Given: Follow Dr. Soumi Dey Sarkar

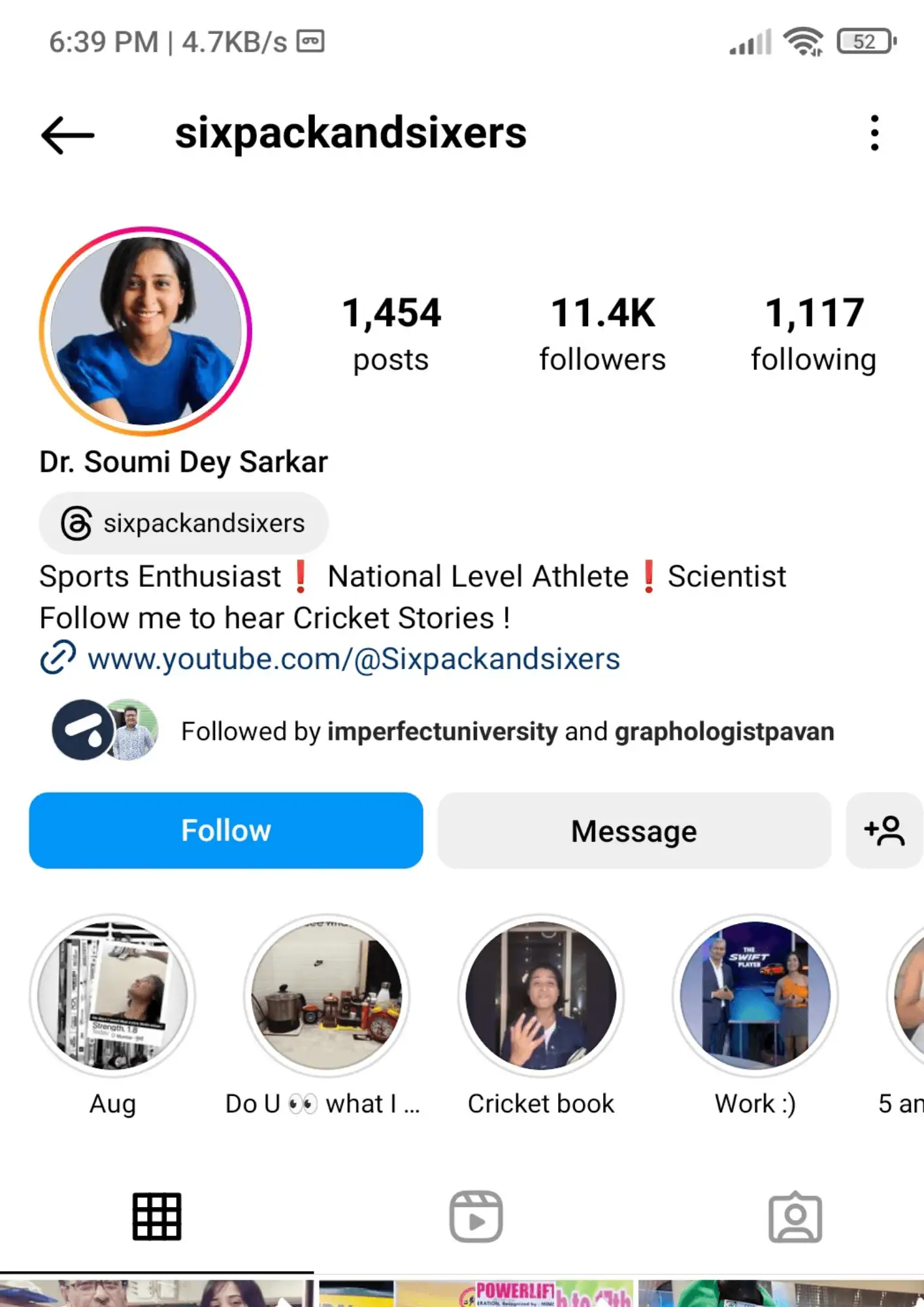Looking at the screenshot, I should 226,831.
